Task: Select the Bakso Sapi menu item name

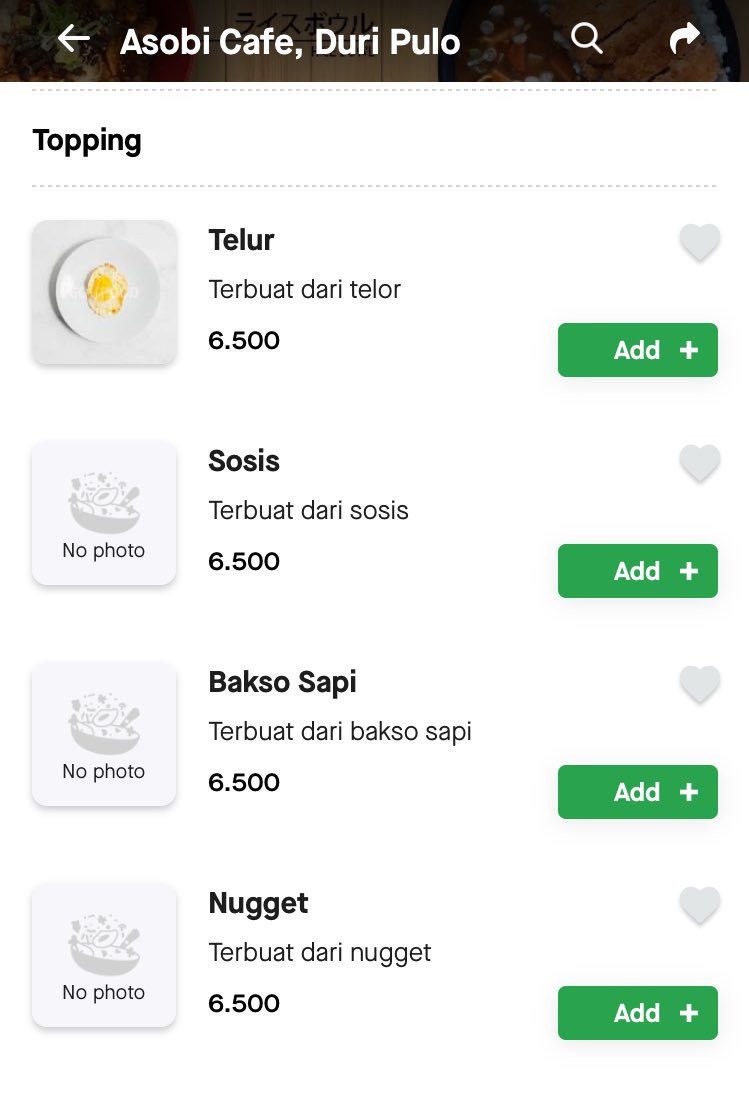Action: [x=282, y=682]
